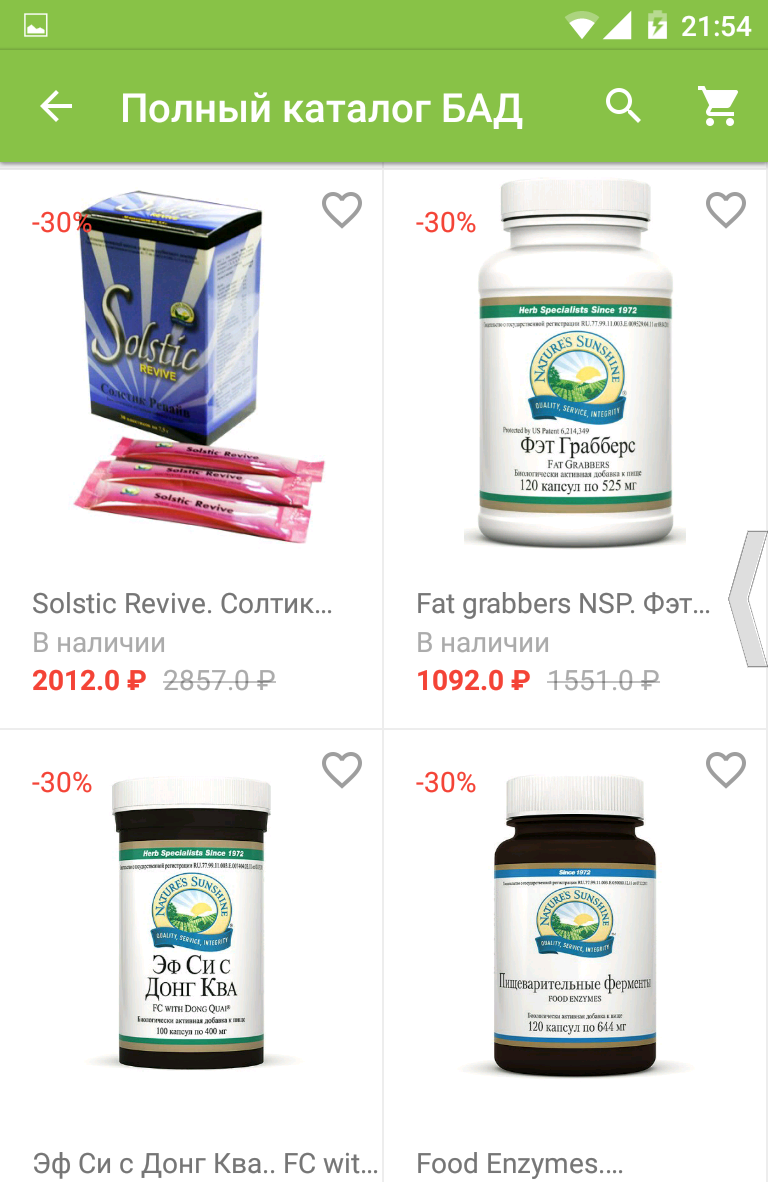Add Food Enzymes to favorites

pos(726,770)
